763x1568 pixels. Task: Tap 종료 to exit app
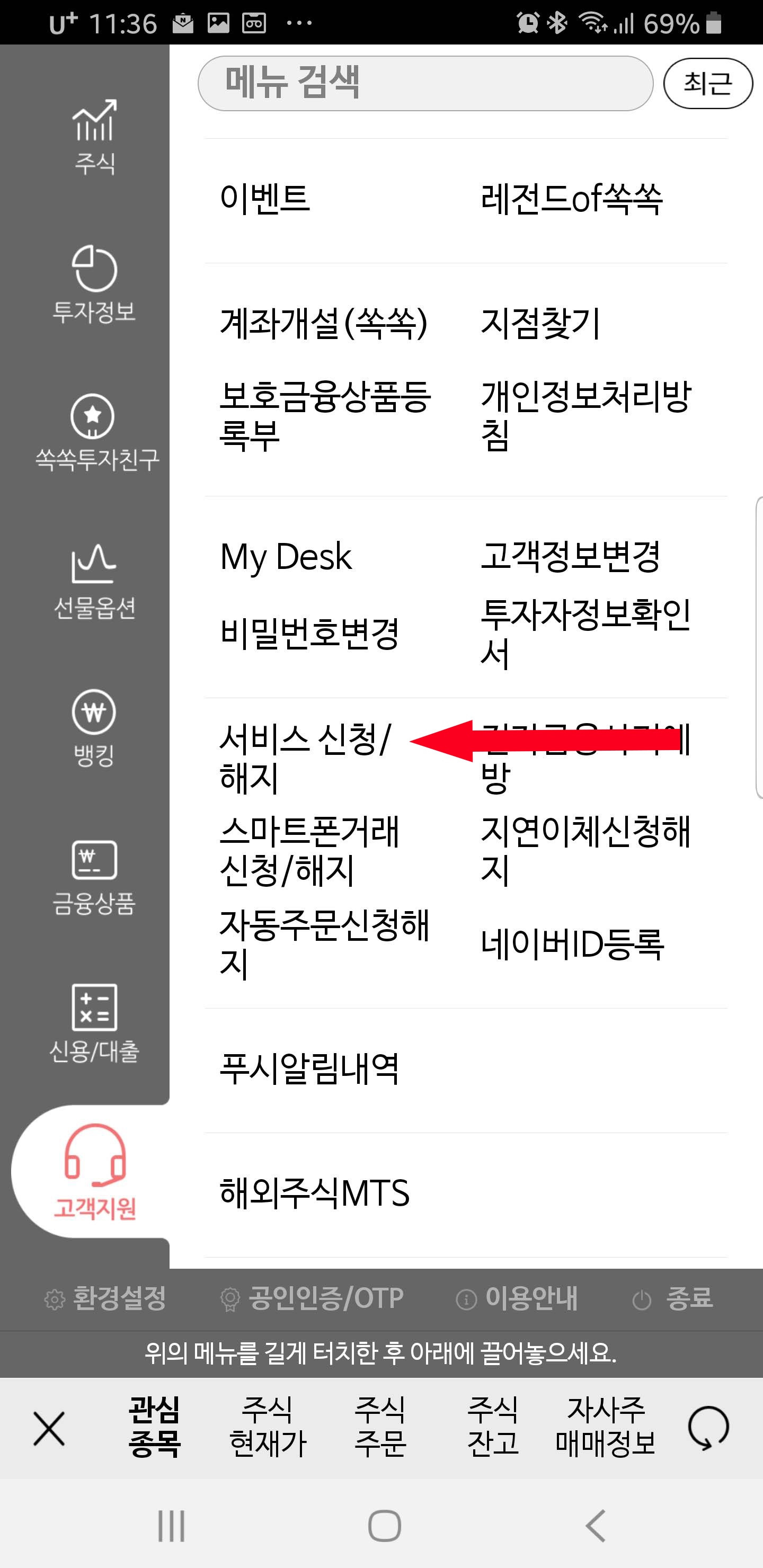coord(673,1298)
